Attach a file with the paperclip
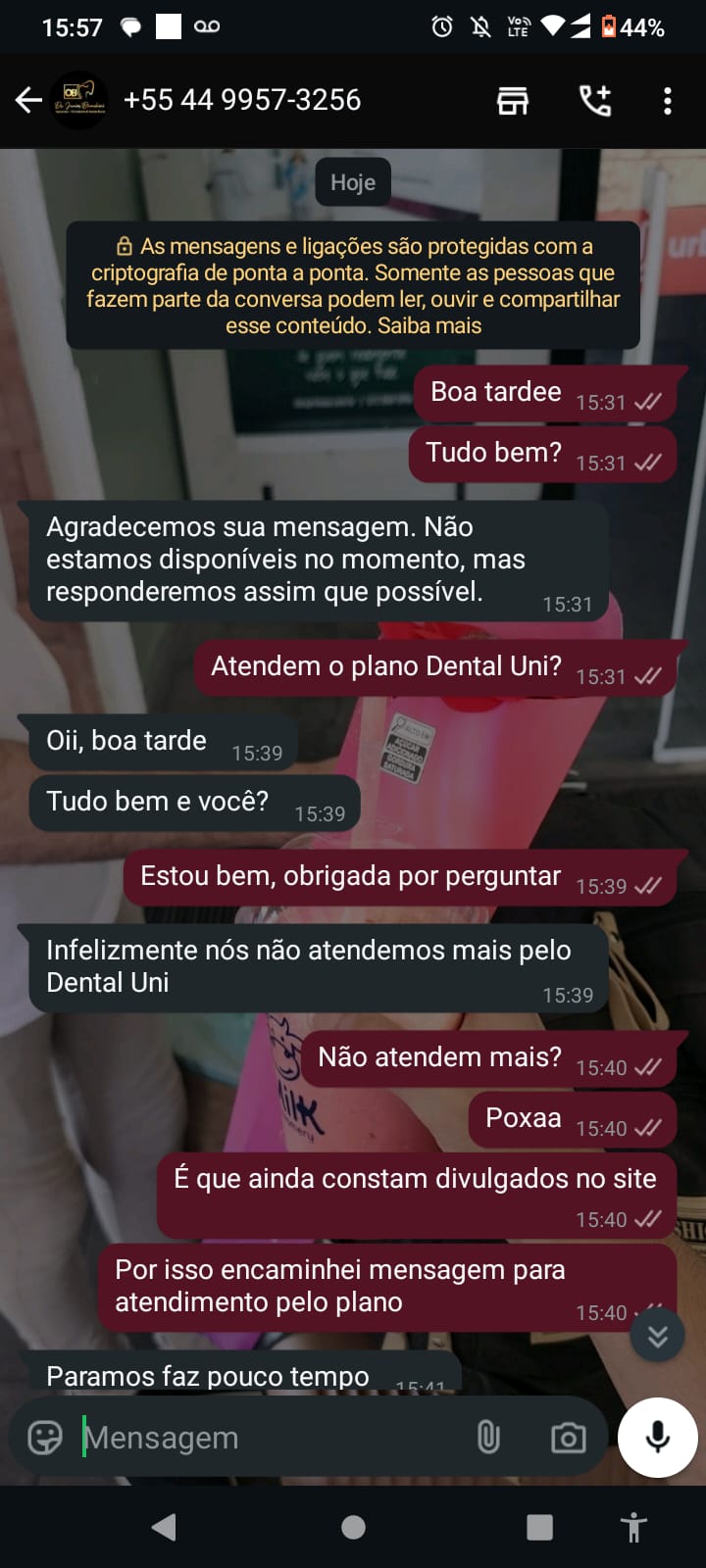 488,1438
